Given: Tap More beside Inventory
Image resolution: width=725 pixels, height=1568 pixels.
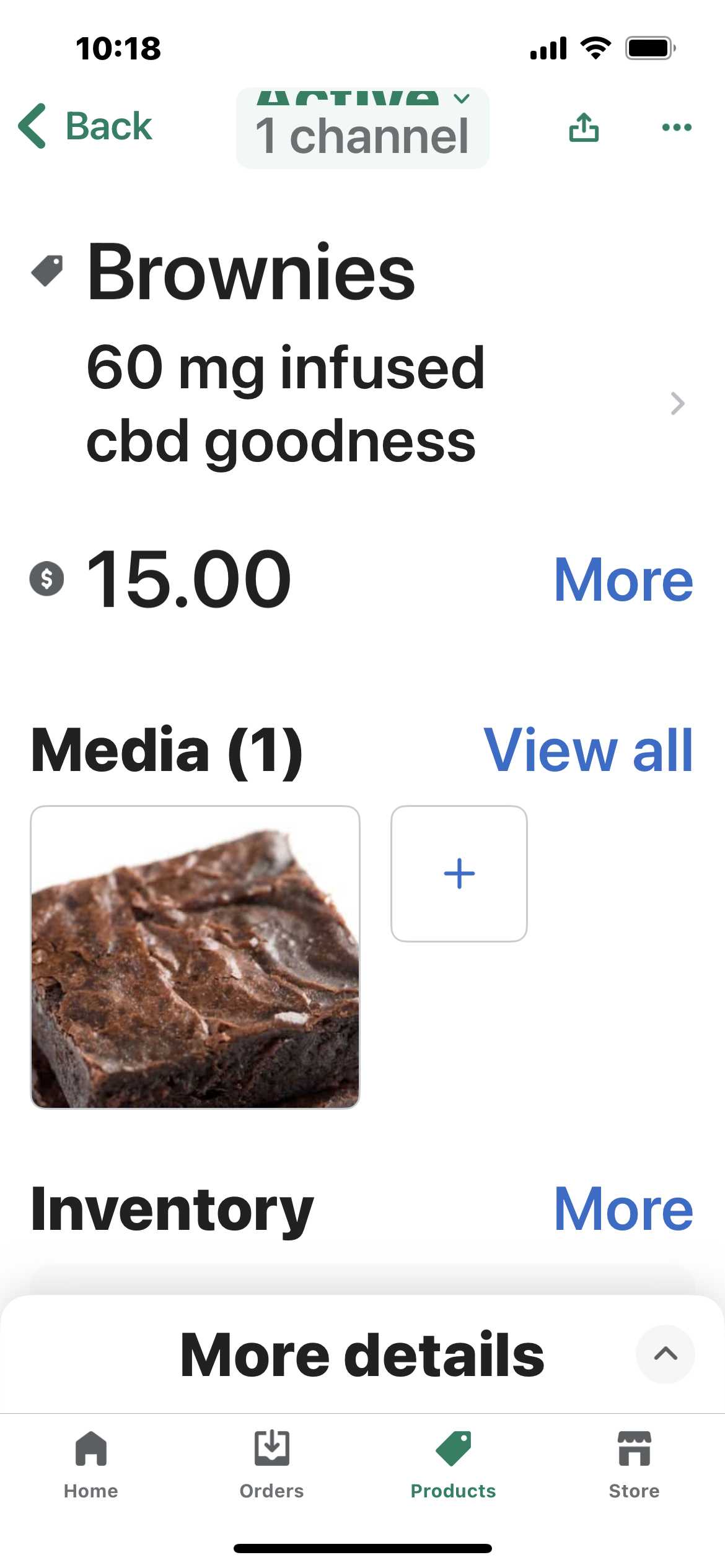Looking at the screenshot, I should pyautogui.click(x=623, y=1209).
